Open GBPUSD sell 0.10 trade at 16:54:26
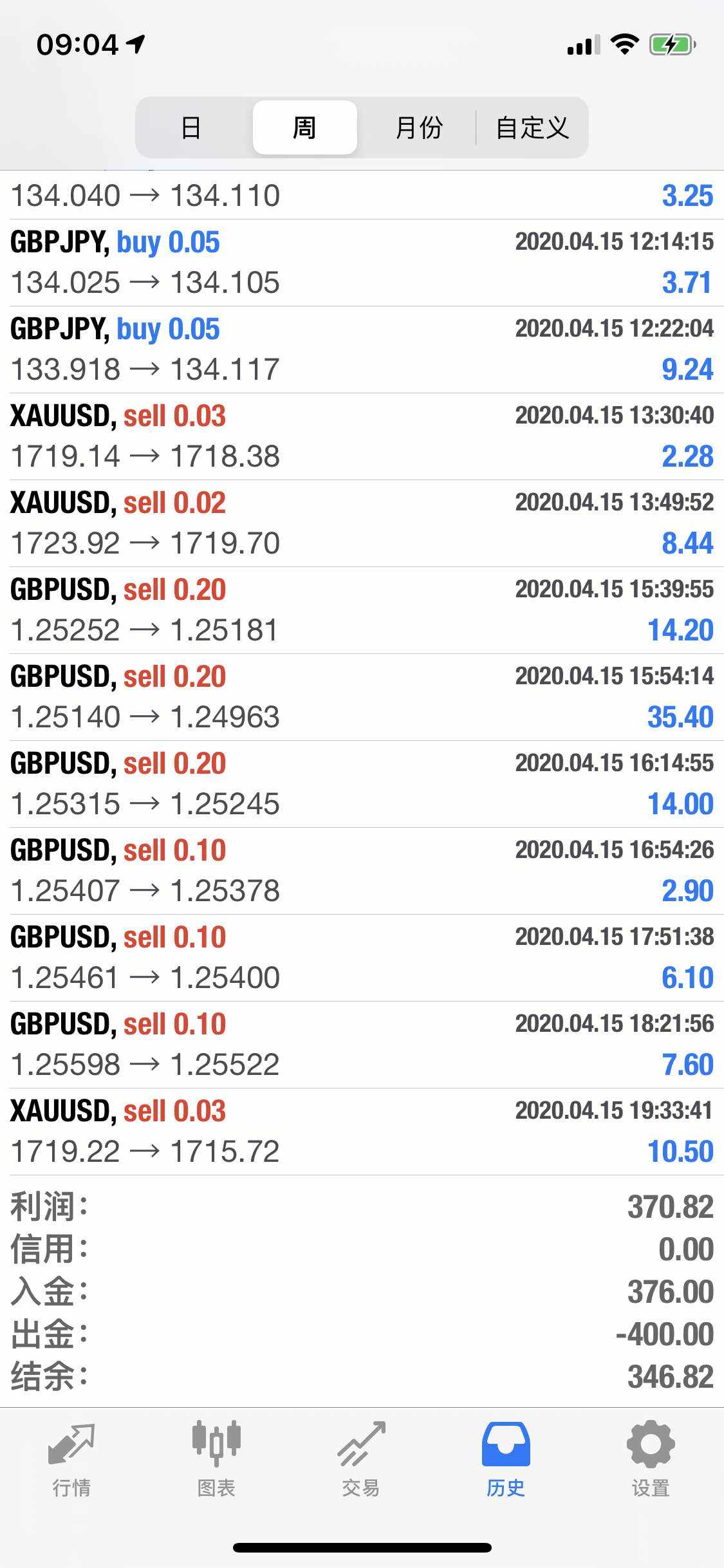This screenshot has width=724, height=1568. [362, 871]
